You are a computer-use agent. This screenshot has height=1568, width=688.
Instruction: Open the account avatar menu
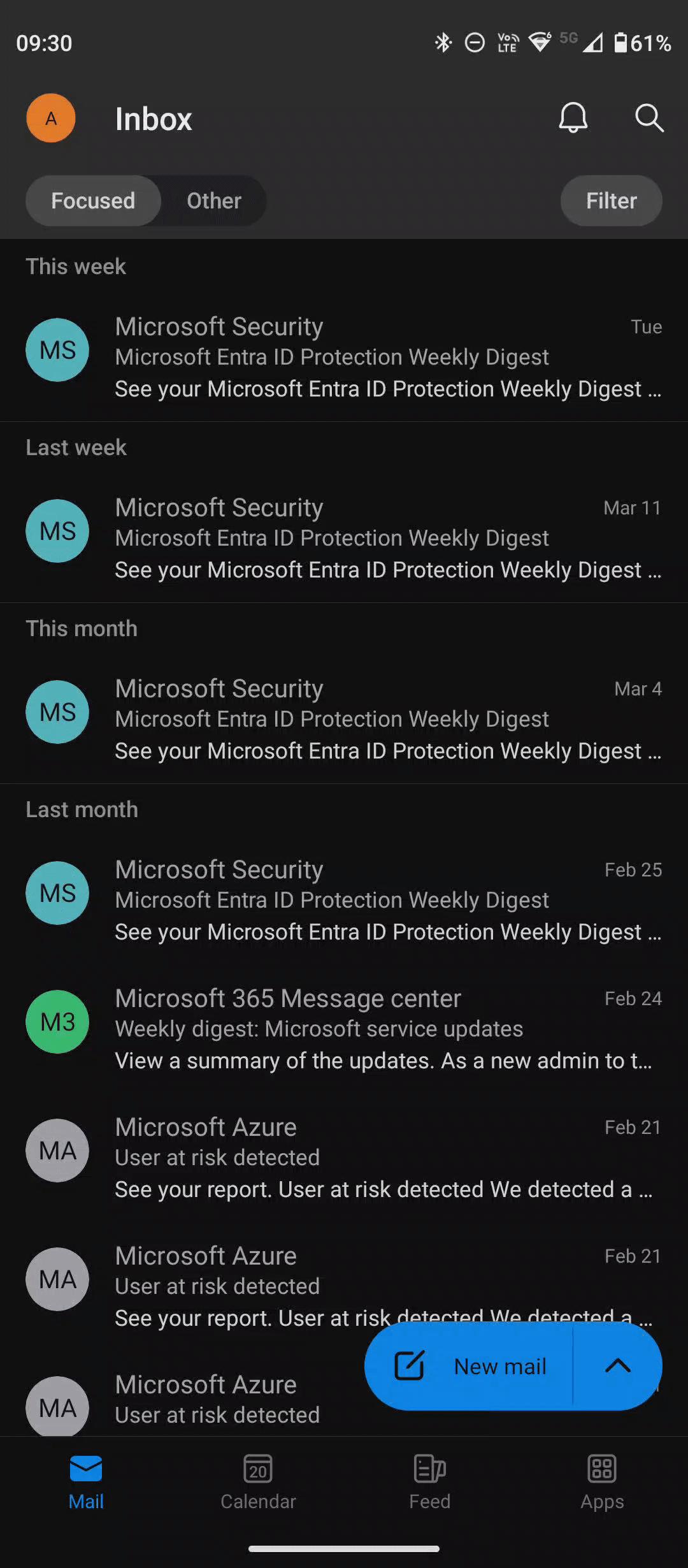pyautogui.click(x=51, y=118)
